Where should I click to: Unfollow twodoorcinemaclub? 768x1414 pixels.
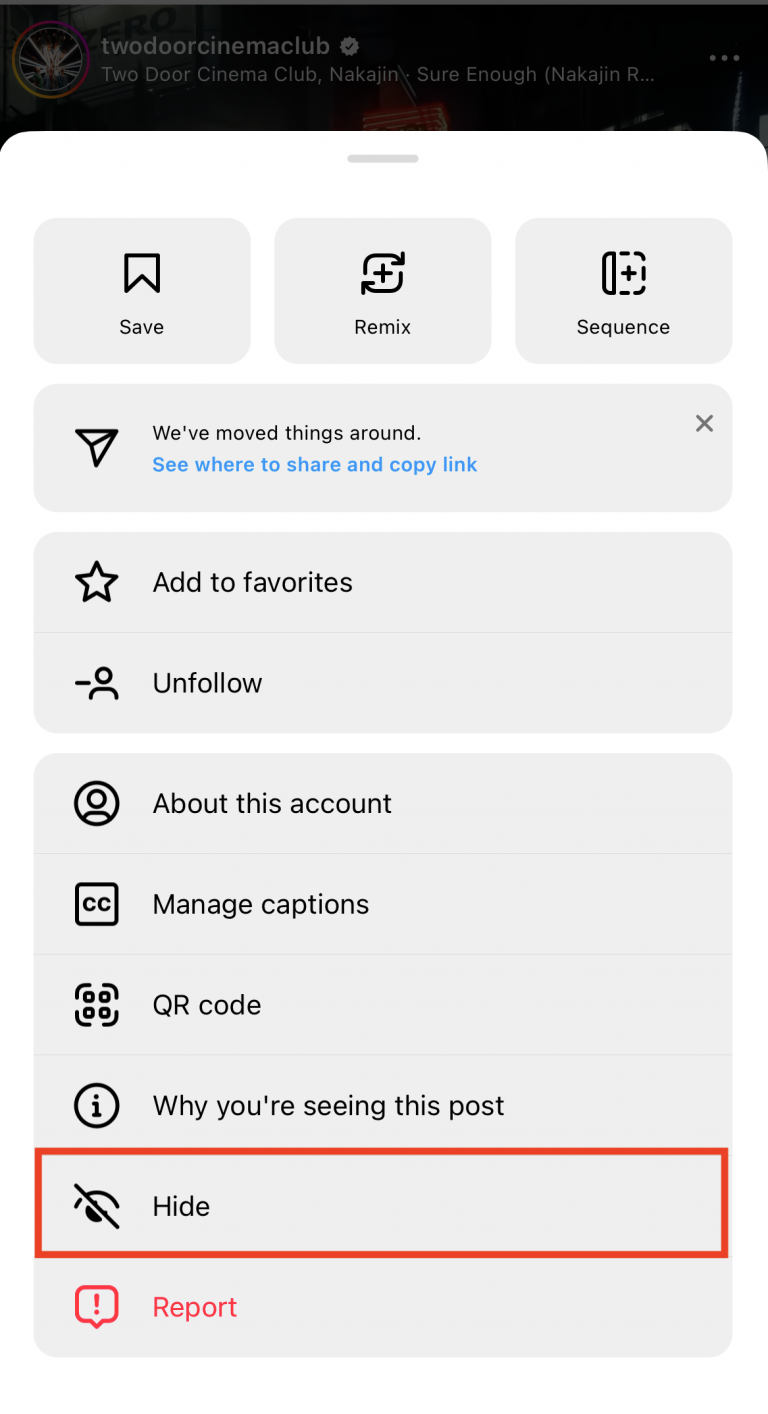(383, 683)
